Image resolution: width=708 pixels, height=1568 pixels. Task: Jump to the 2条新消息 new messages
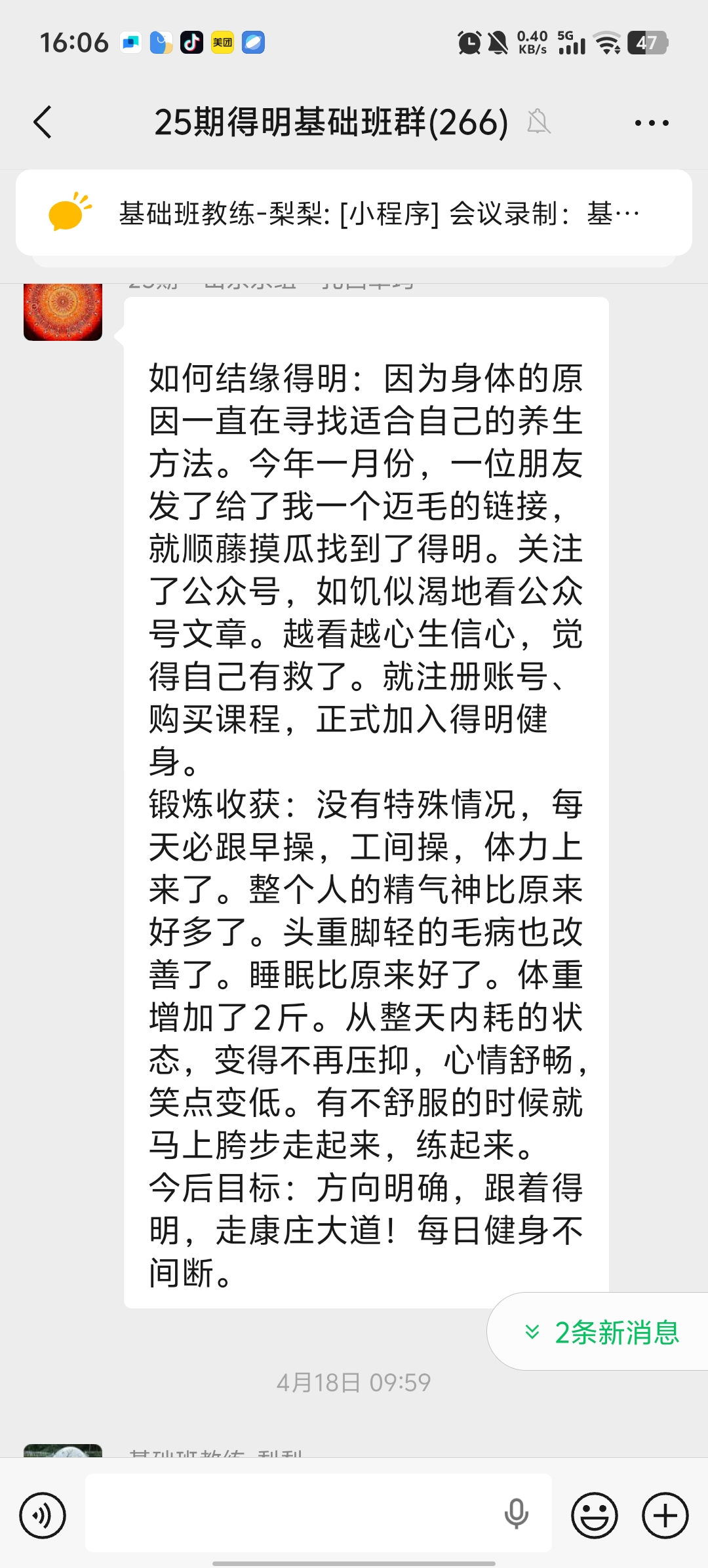602,1332
